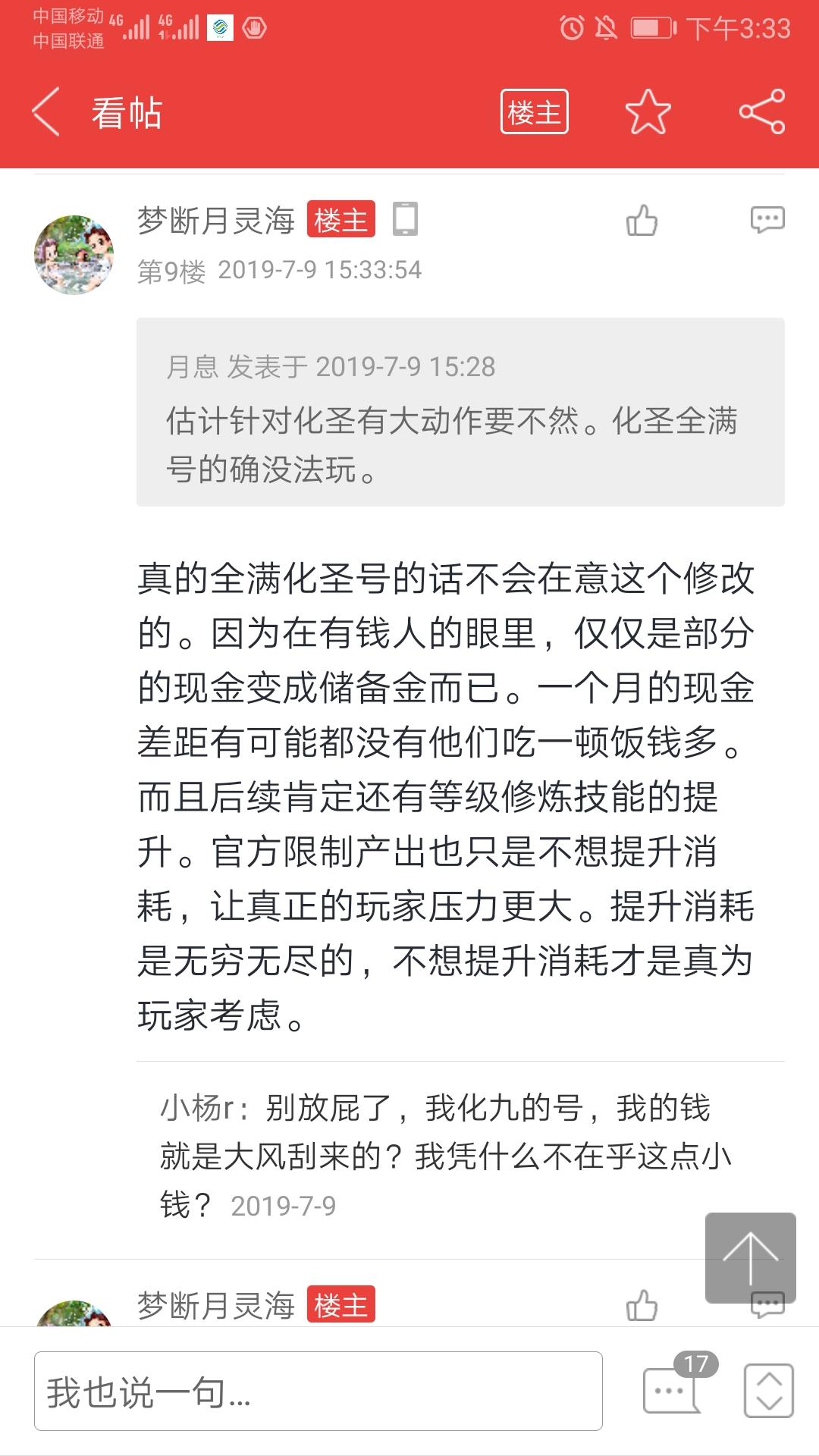This screenshot has width=819, height=1456.
Task: Share this thread
Action: (x=762, y=111)
